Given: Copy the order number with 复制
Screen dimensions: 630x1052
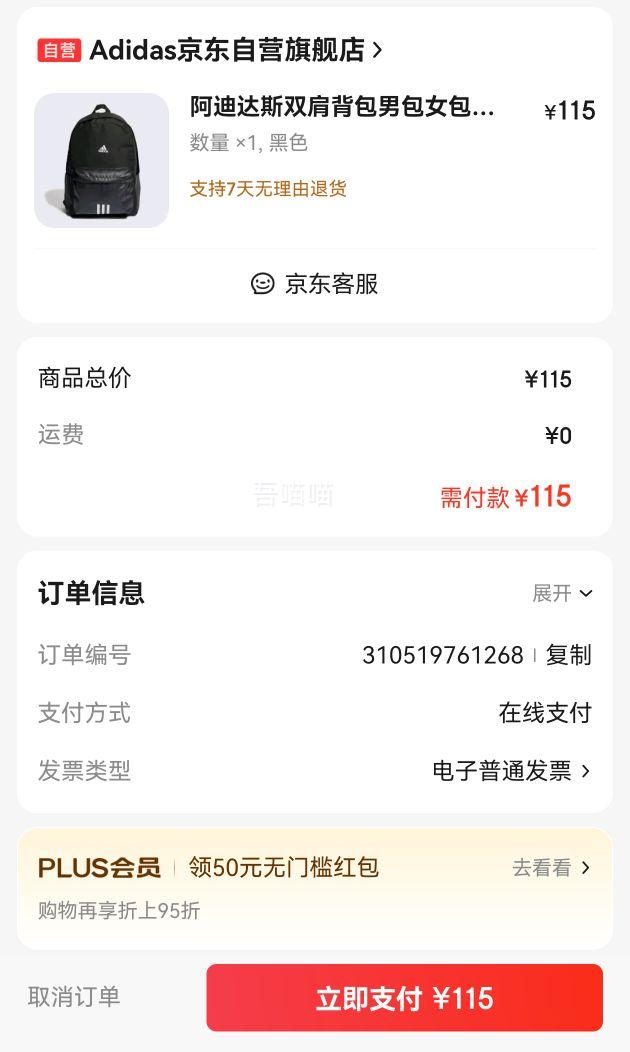Looking at the screenshot, I should 569,655.
